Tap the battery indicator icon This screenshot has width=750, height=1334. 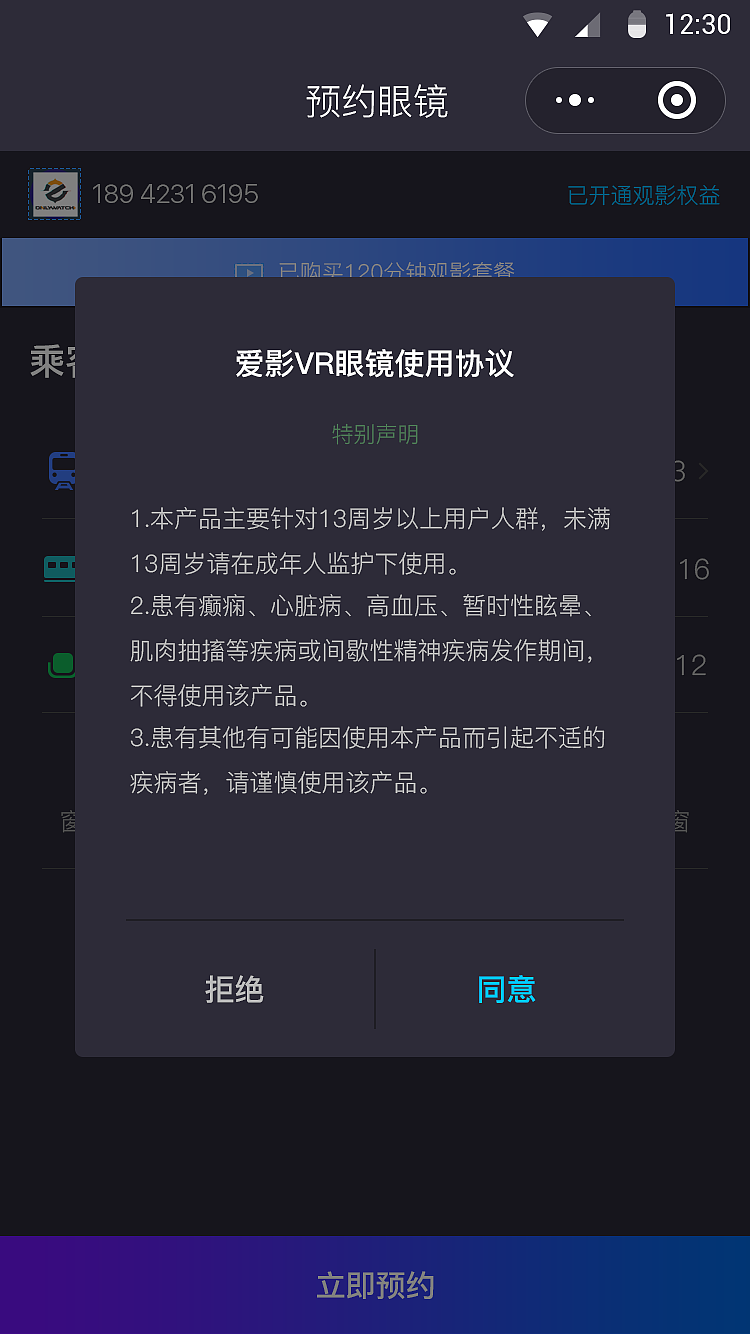(x=638, y=25)
